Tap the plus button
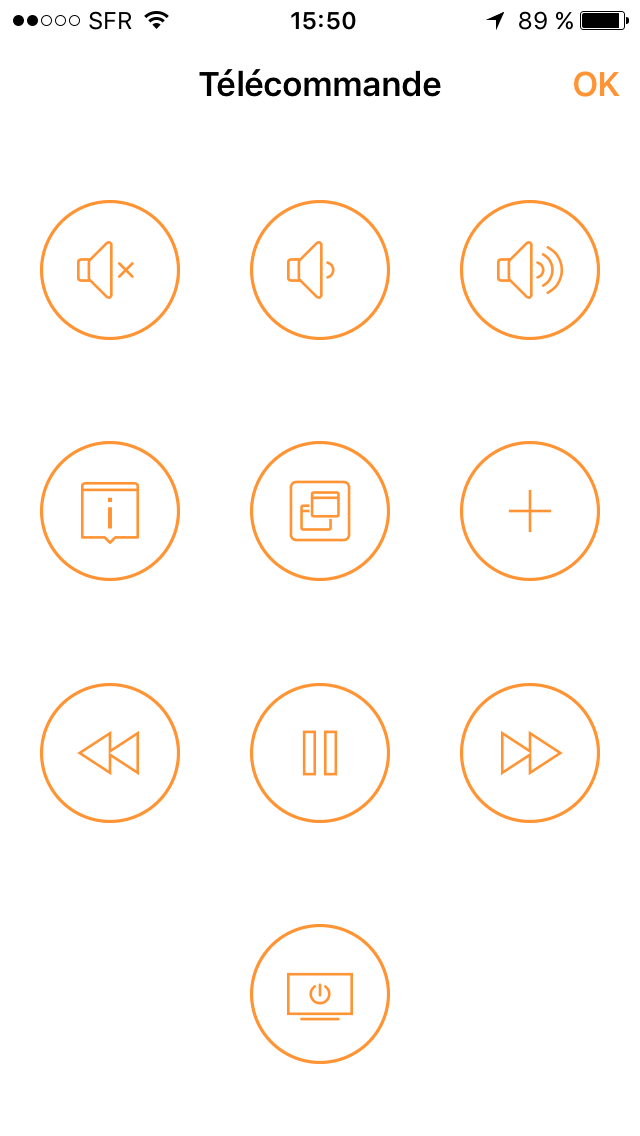The image size is (640, 1136). pyautogui.click(x=530, y=511)
